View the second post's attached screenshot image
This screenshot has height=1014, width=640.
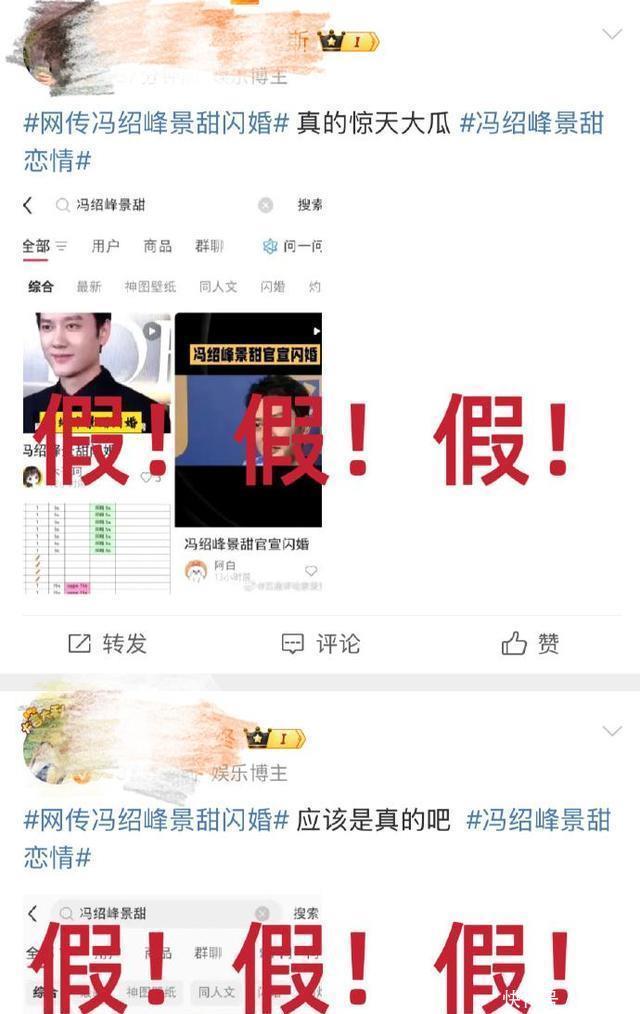(173, 955)
